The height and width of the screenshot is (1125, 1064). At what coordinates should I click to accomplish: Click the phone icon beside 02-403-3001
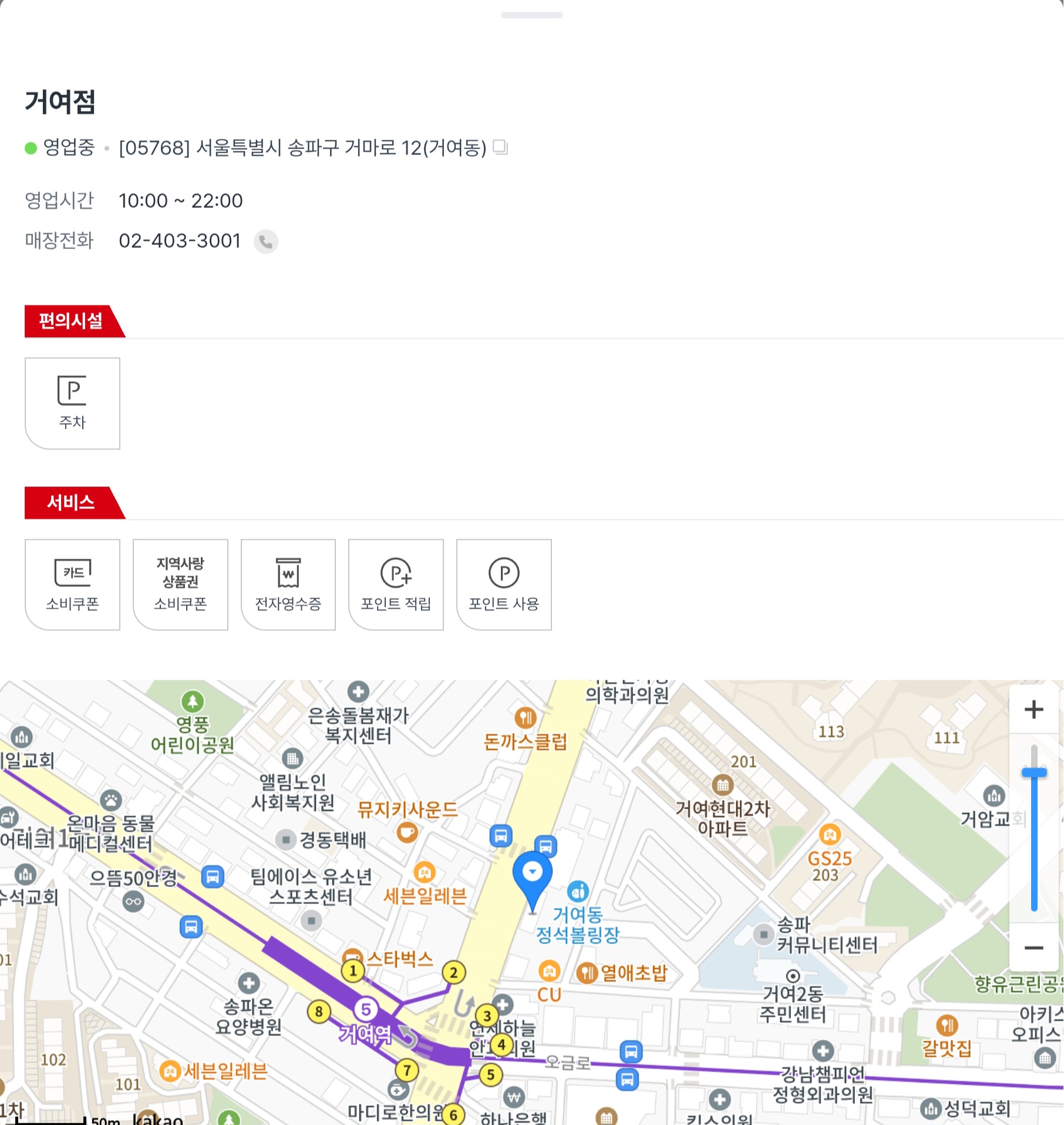point(265,241)
